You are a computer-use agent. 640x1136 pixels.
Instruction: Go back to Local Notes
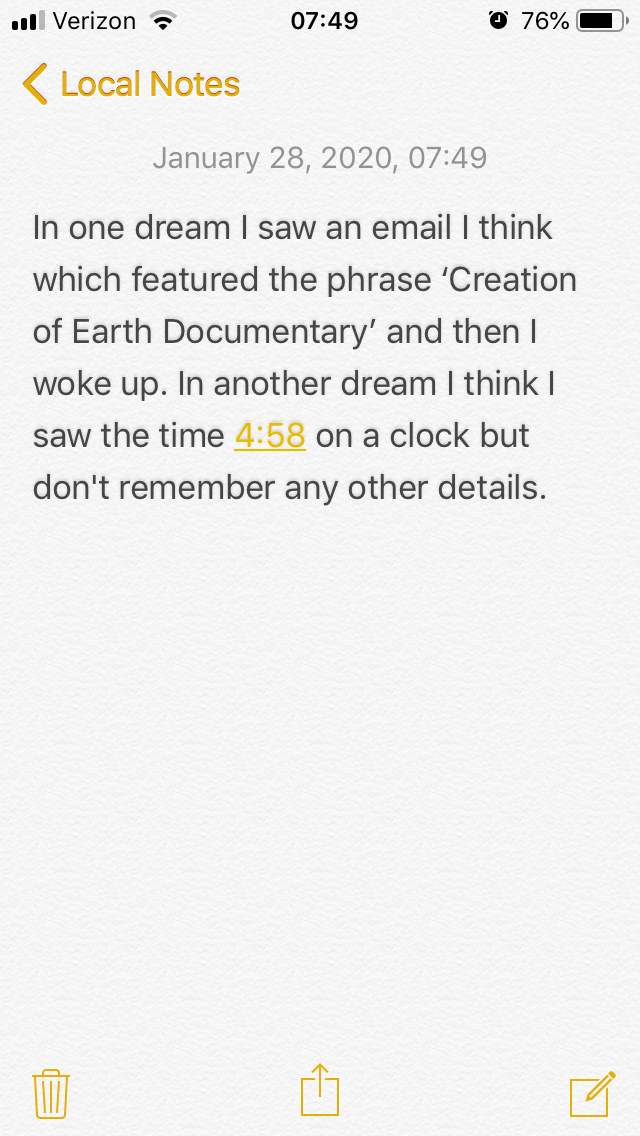pos(130,84)
